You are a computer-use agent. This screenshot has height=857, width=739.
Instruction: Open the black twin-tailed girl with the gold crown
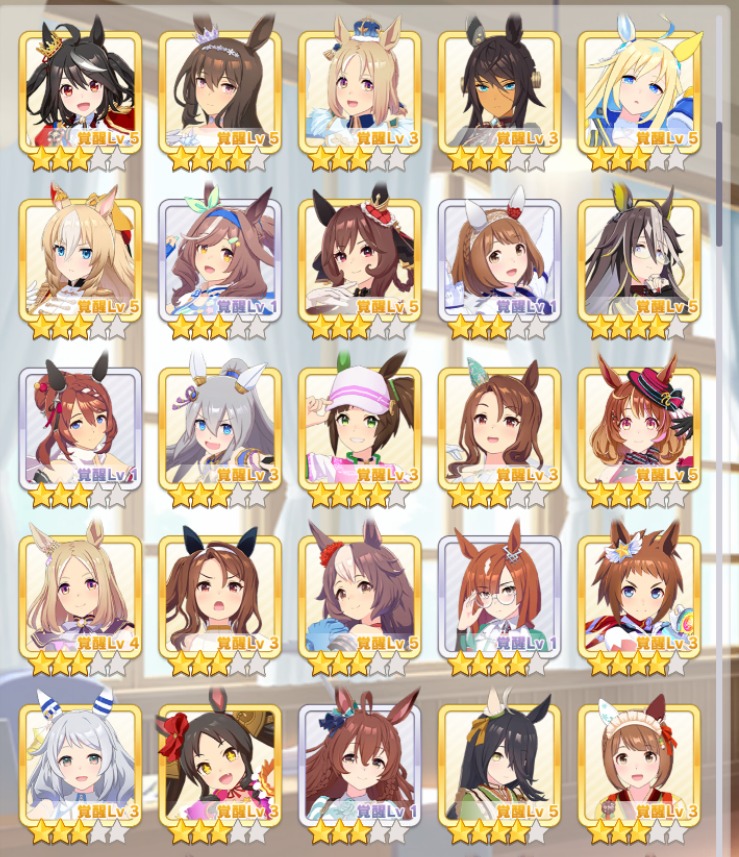tap(80, 92)
